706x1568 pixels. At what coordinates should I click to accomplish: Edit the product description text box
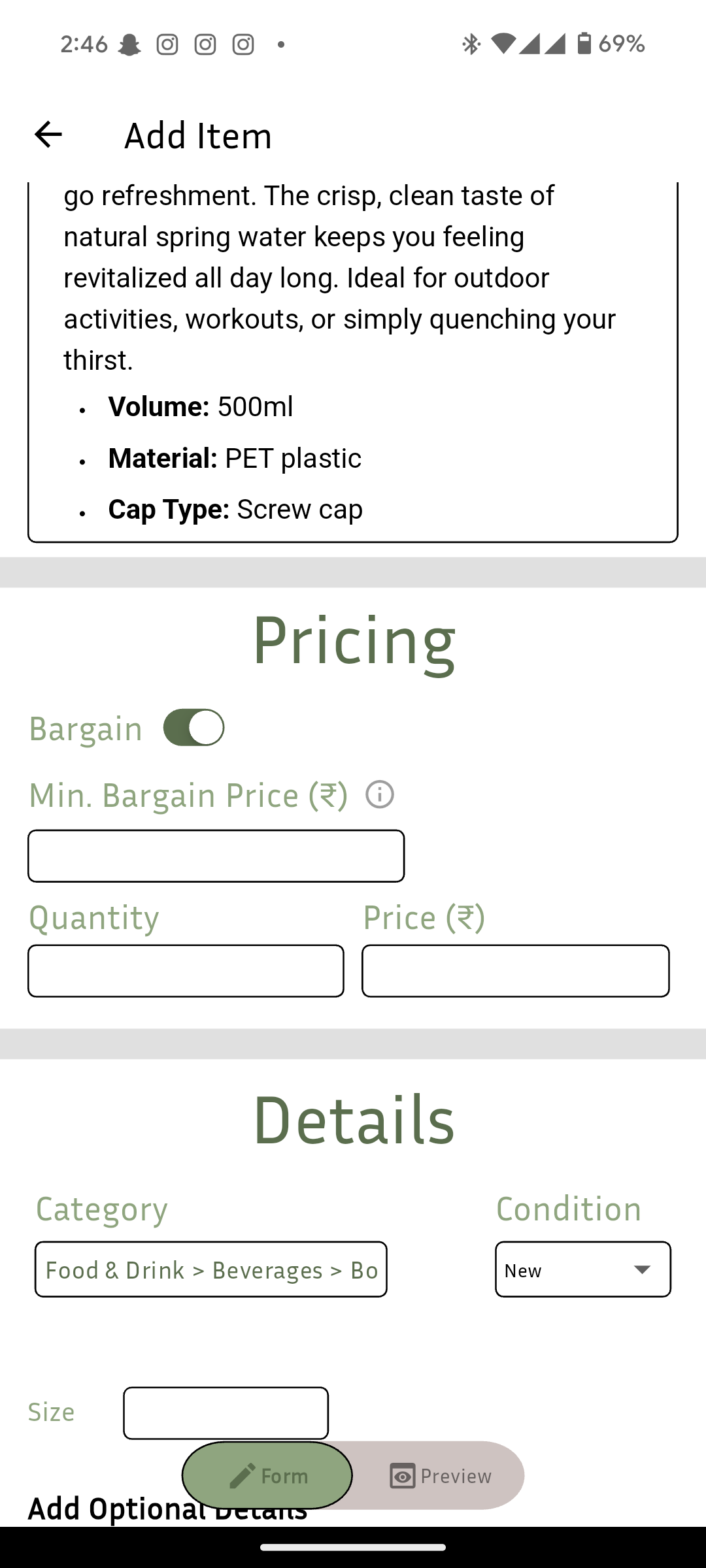click(353, 363)
